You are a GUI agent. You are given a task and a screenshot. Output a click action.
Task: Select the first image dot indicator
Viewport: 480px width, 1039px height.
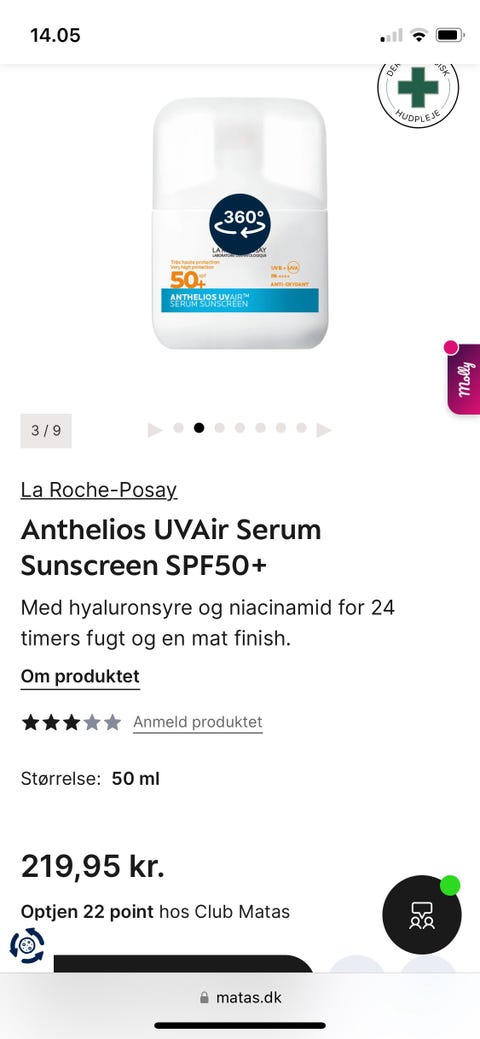coord(178,428)
